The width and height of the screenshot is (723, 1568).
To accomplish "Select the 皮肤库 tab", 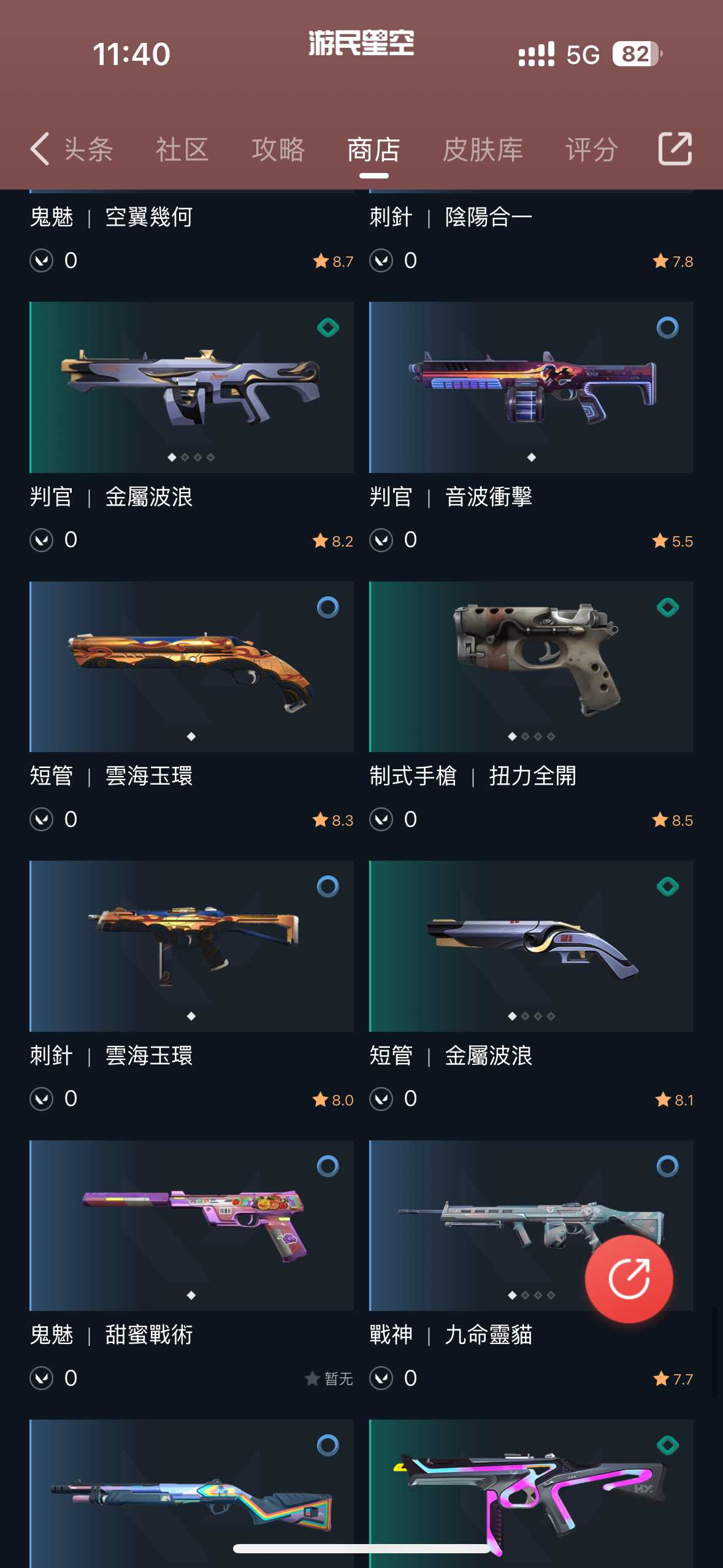I will [x=483, y=150].
